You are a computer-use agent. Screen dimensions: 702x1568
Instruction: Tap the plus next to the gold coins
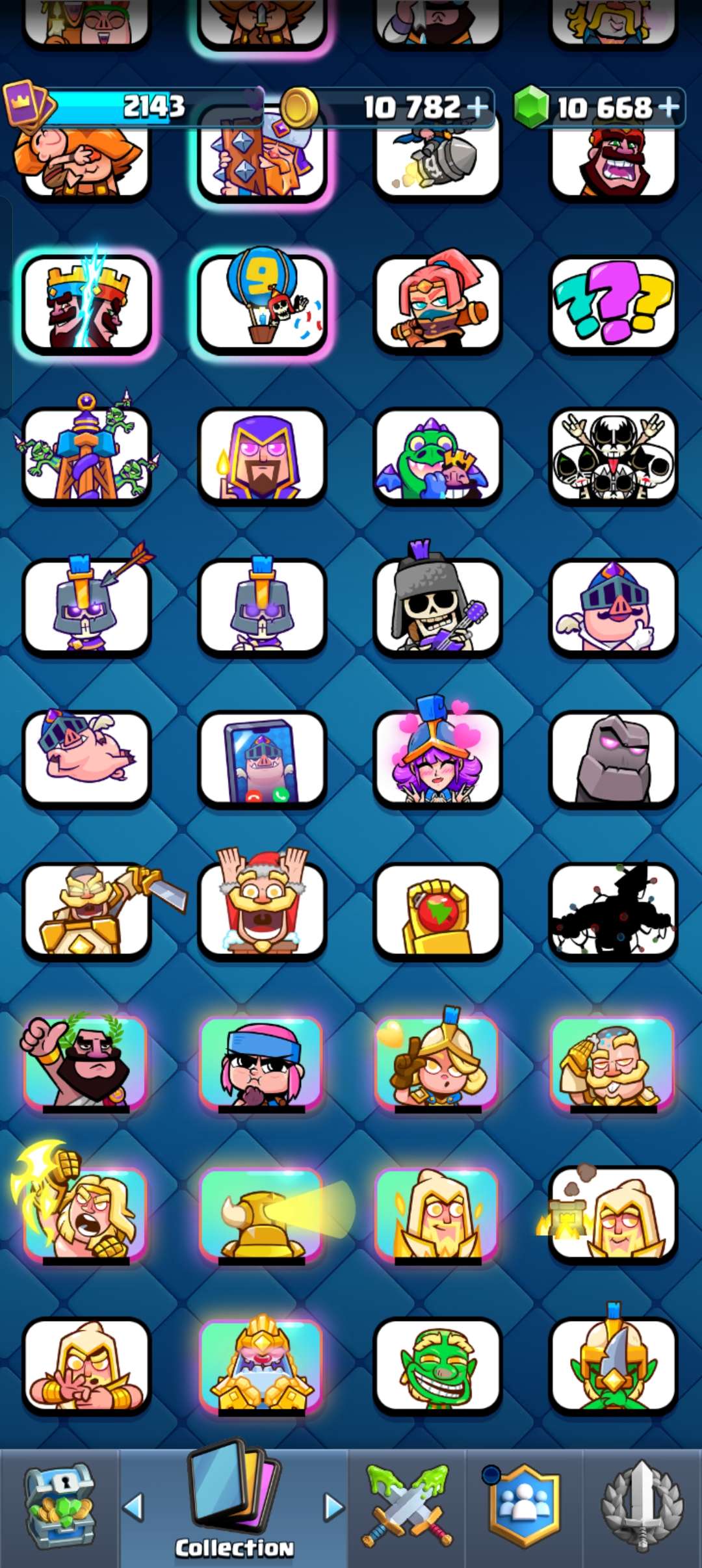pyautogui.click(x=478, y=107)
